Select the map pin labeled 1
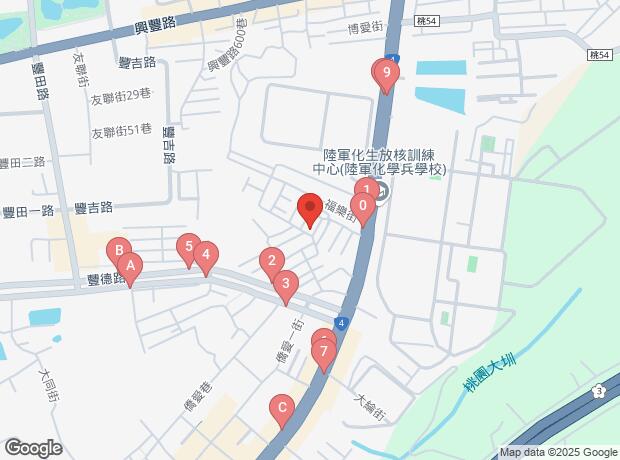620x460 pixels. pyautogui.click(x=366, y=189)
